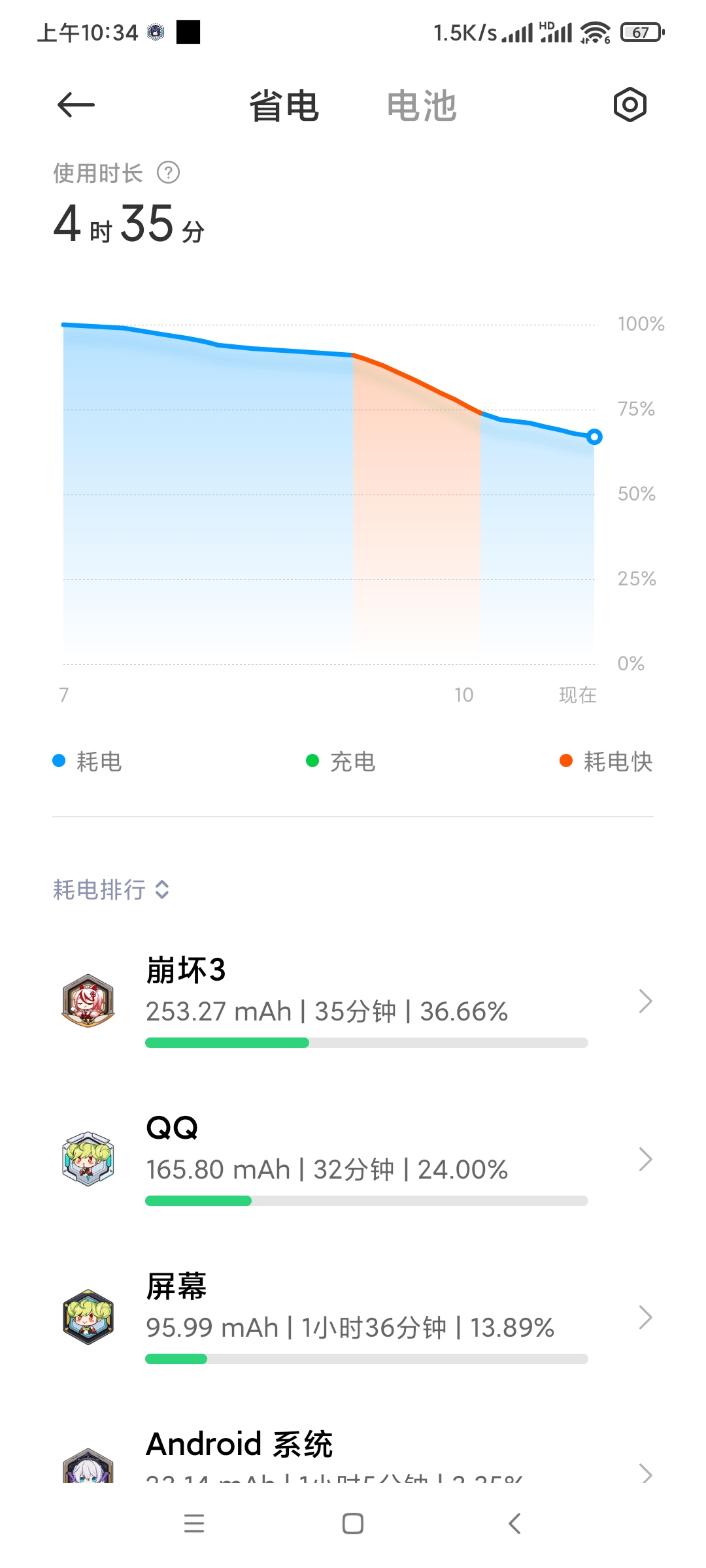This screenshot has width=706, height=1568.
Task: Go back using the top-left arrow
Action: point(76,105)
